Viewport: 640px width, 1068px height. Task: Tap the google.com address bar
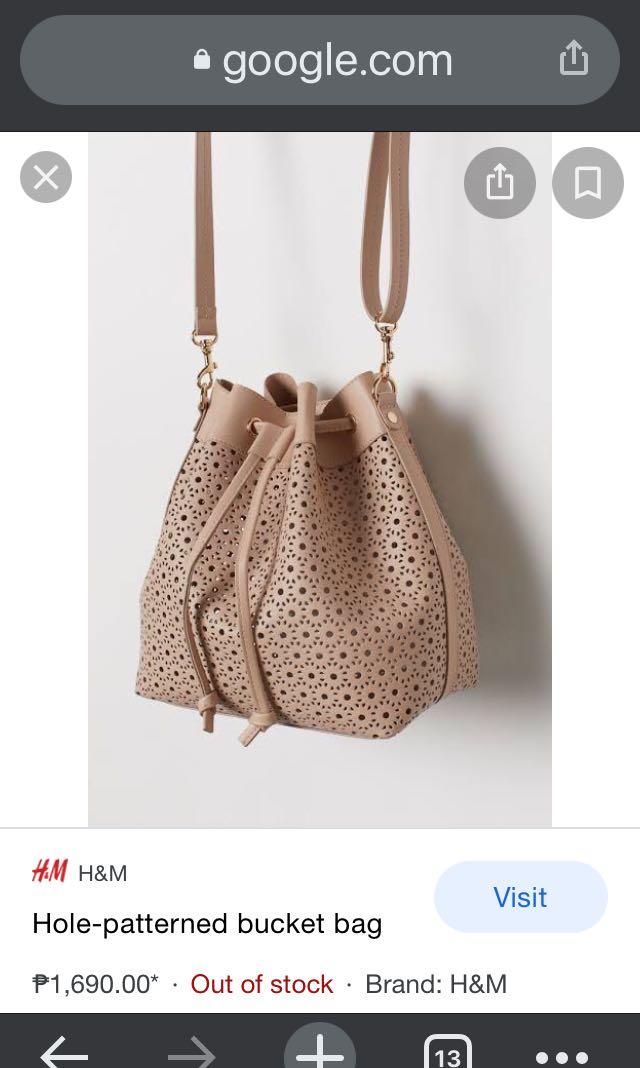(x=320, y=60)
